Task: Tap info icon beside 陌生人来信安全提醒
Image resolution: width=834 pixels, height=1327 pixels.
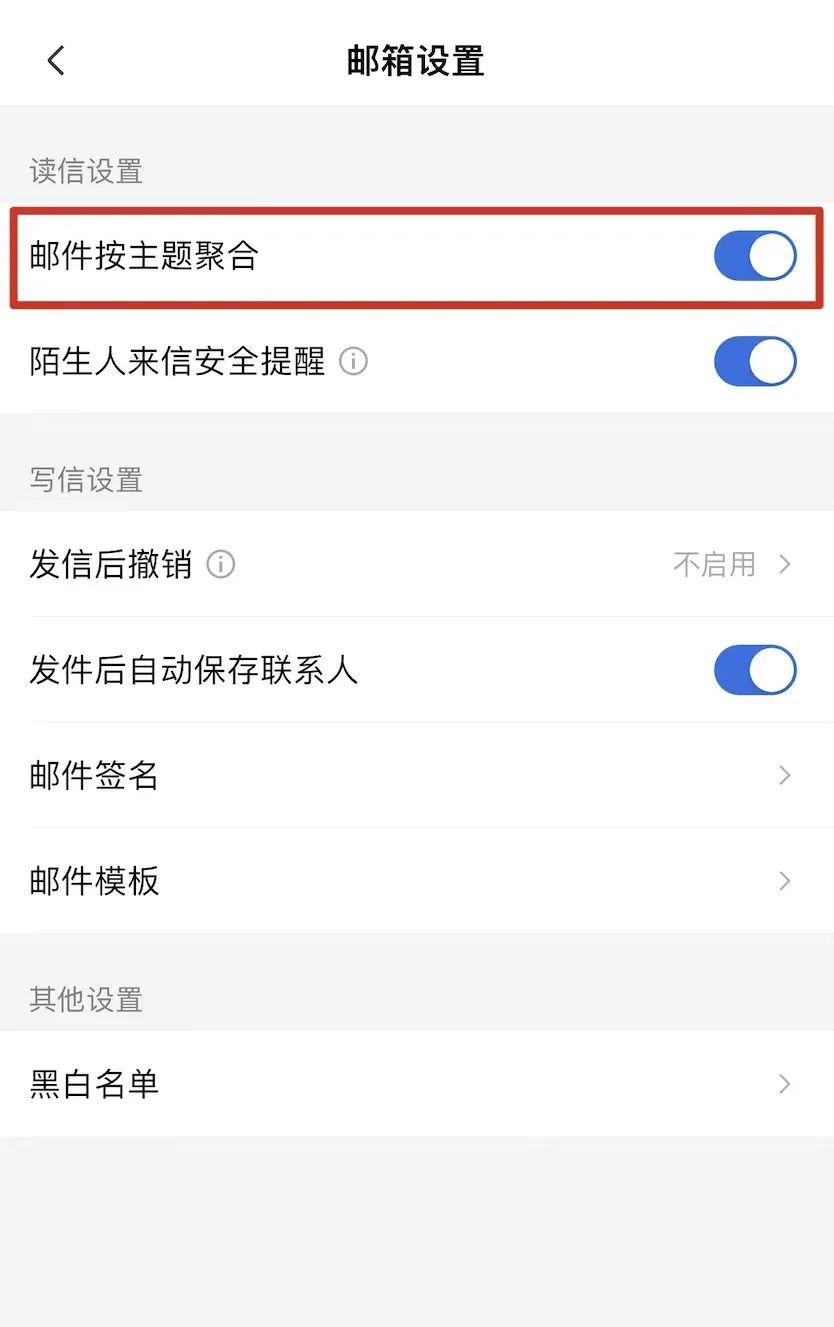Action: [x=353, y=361]
